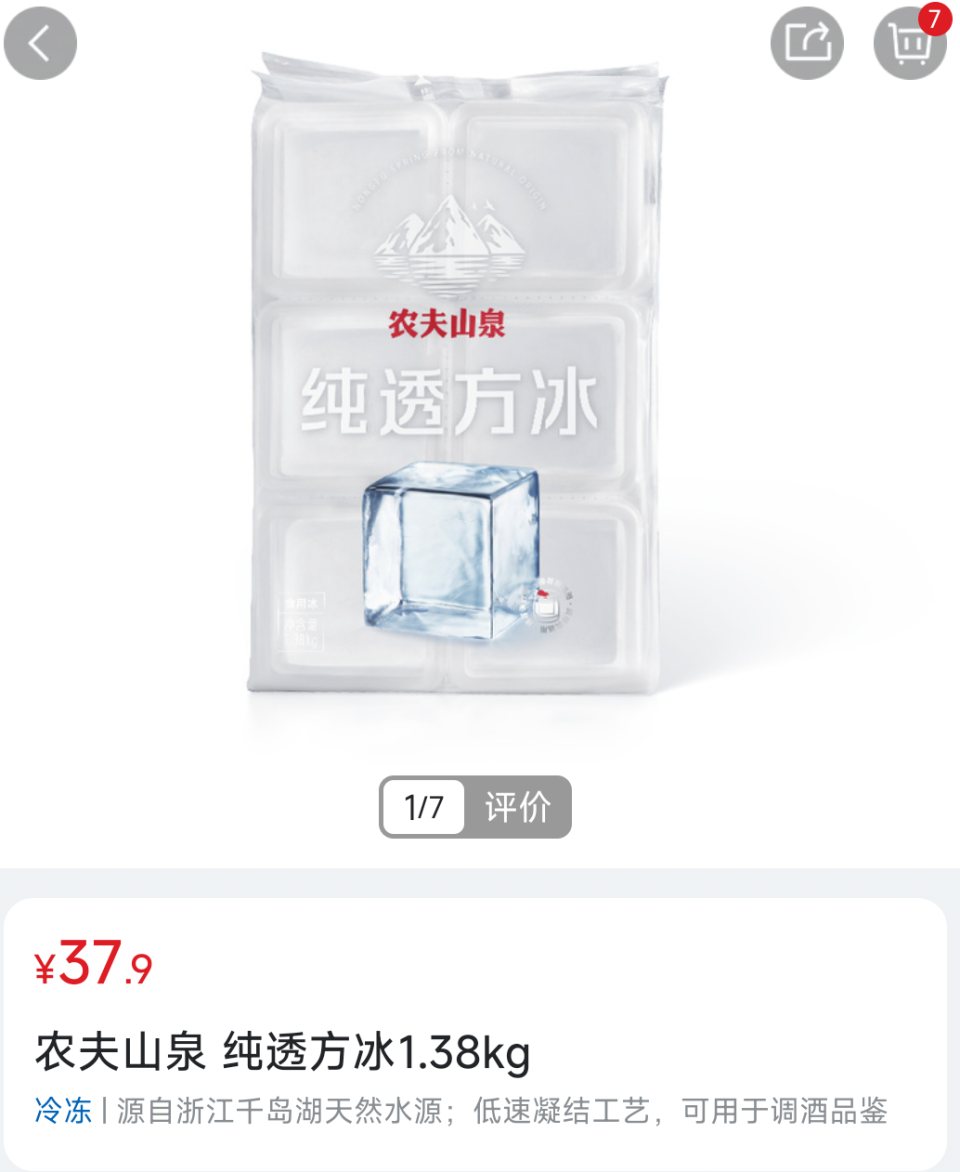The image size is (960, 1172).
Task: Tap the blue 冷冻 frozen tag
Action: (x=62, y=1108)
